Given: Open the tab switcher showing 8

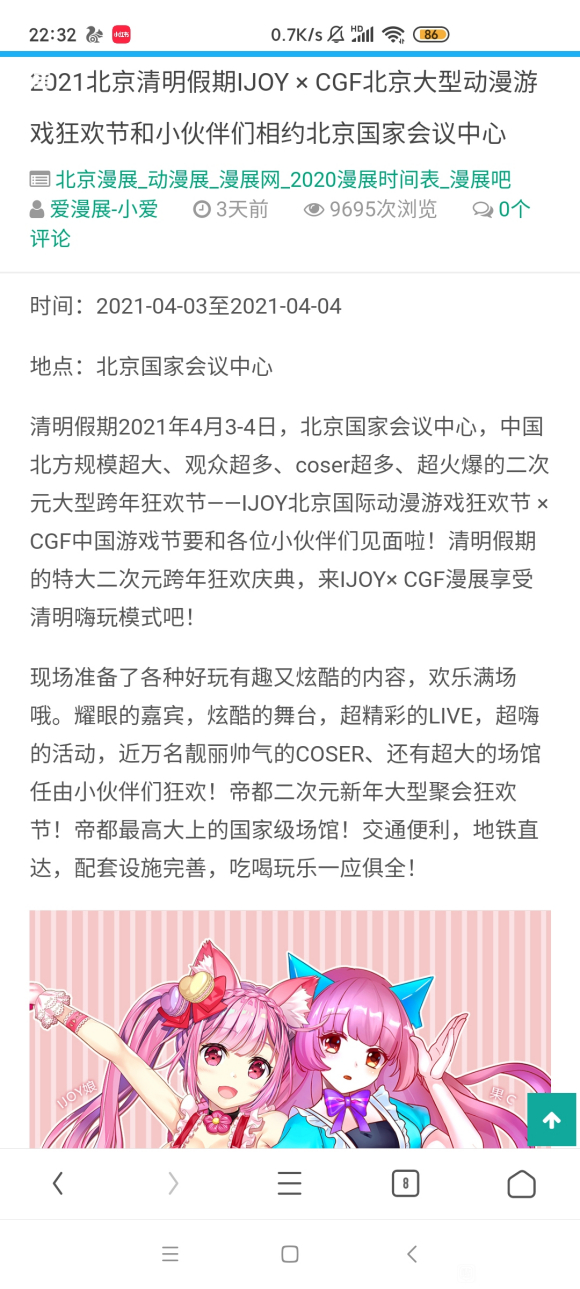Looking at the screenshot, I should (405, 1184).
